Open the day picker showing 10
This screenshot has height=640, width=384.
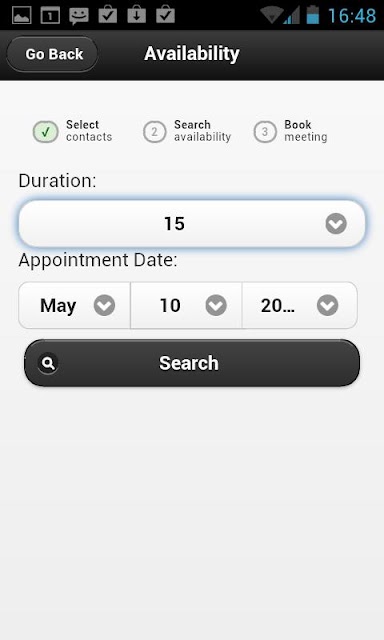pos(186,305)
